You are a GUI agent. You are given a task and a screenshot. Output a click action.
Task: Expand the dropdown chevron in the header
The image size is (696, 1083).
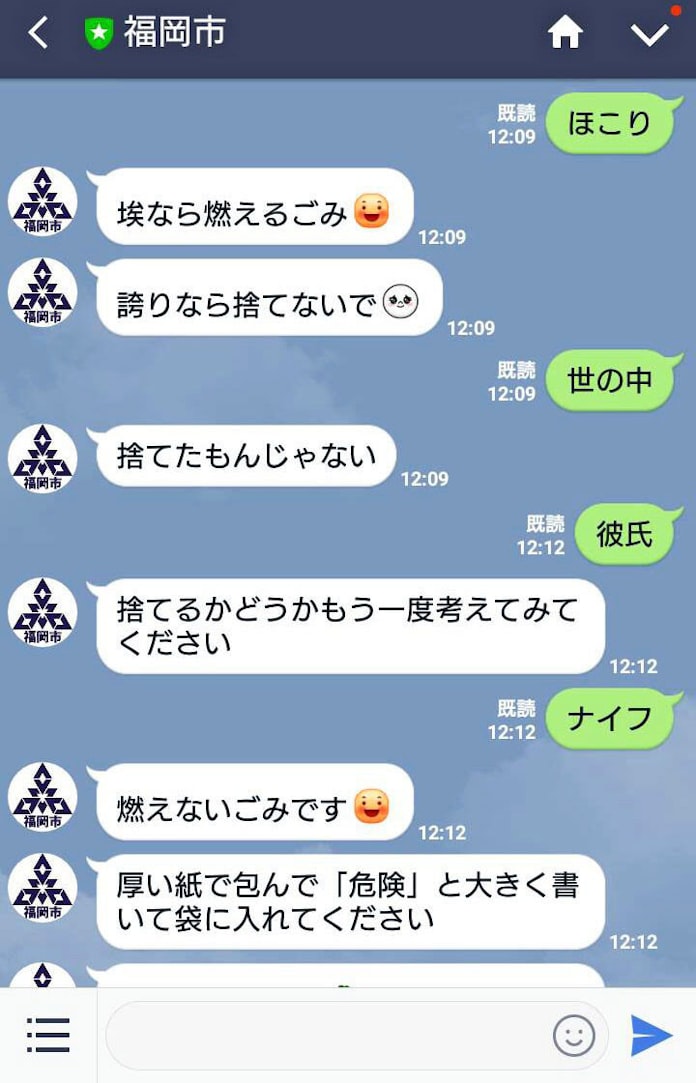(649, 35)
